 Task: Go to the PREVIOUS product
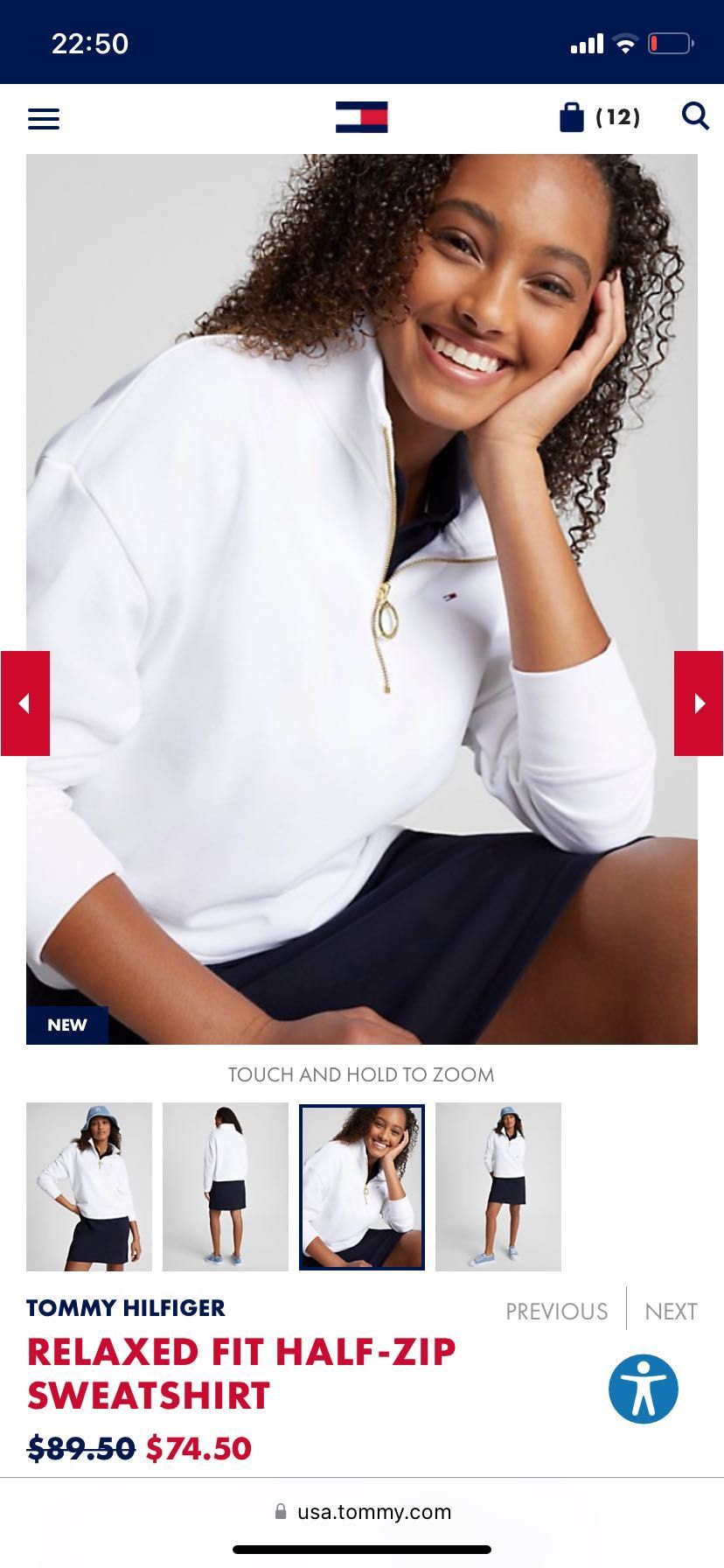[556, 1311]
